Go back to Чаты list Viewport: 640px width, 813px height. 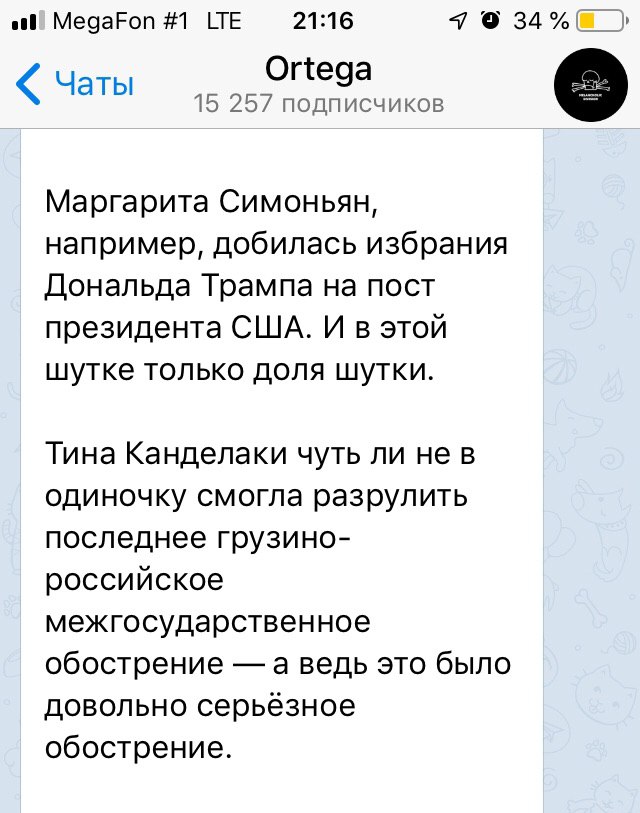pyautogui.click(x=75, y=84)
